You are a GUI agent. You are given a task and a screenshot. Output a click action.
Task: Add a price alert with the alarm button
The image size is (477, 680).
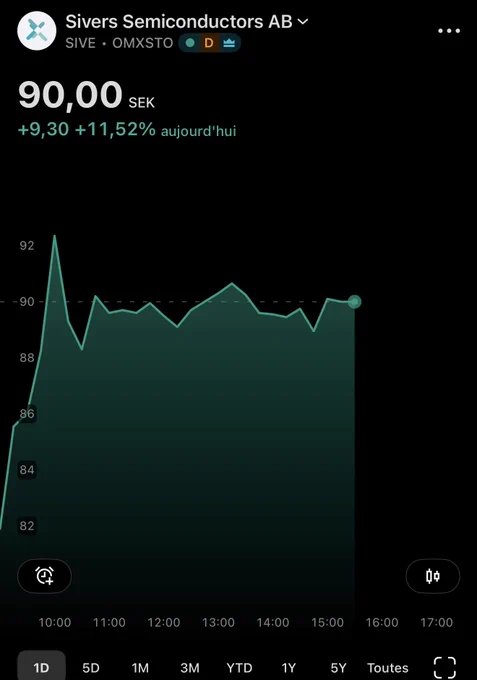(45, 576)
